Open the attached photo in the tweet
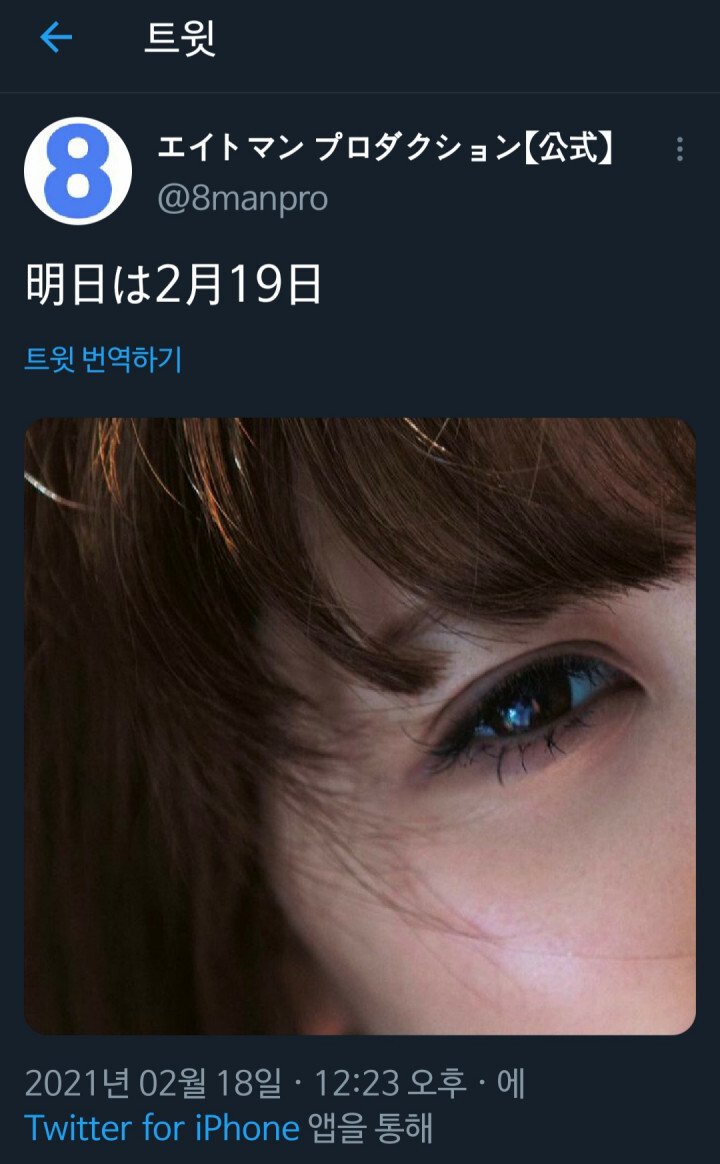The width and height of the screenshot is (720, 1164). [x=360, y=727]
